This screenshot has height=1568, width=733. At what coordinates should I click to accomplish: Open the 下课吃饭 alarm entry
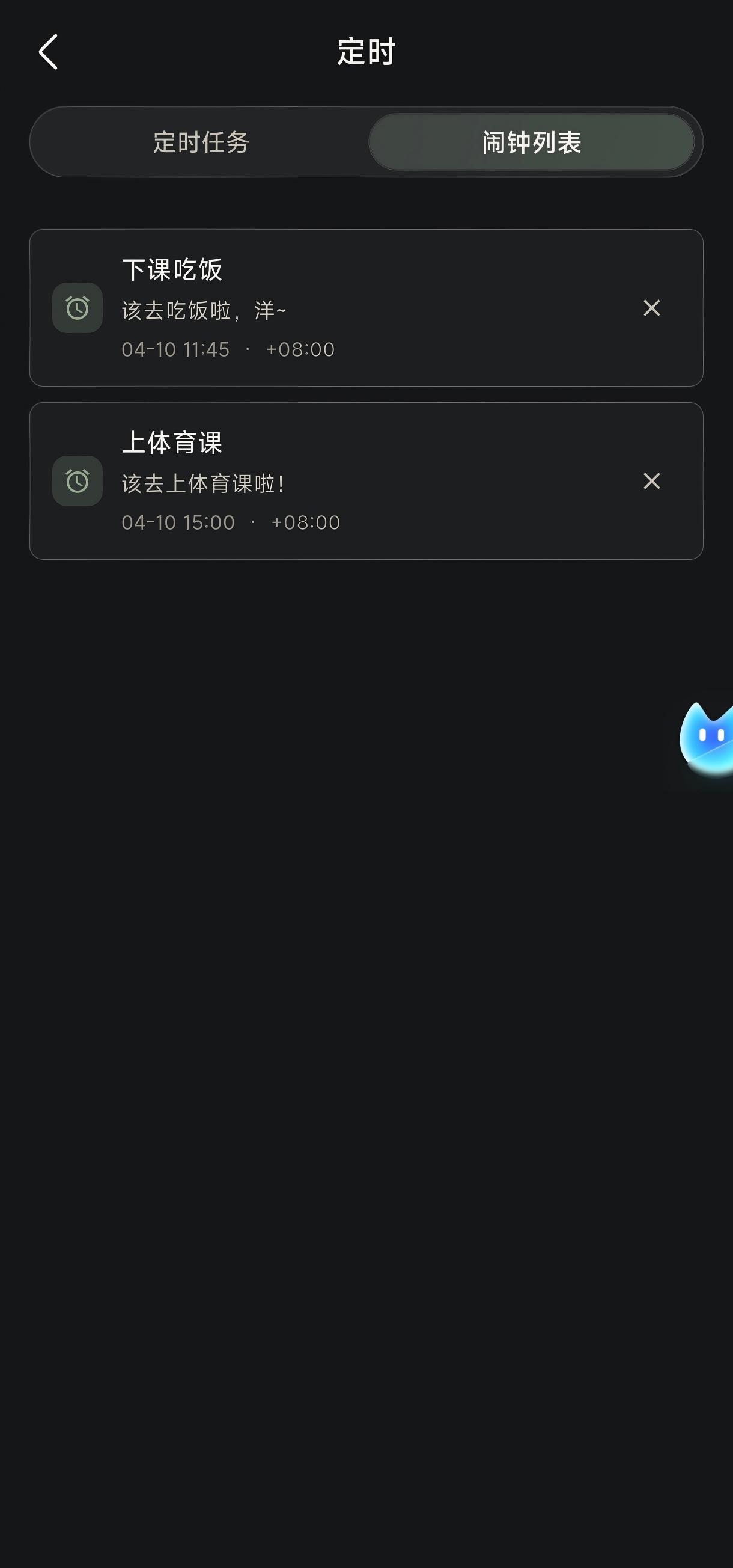[365, 307]
